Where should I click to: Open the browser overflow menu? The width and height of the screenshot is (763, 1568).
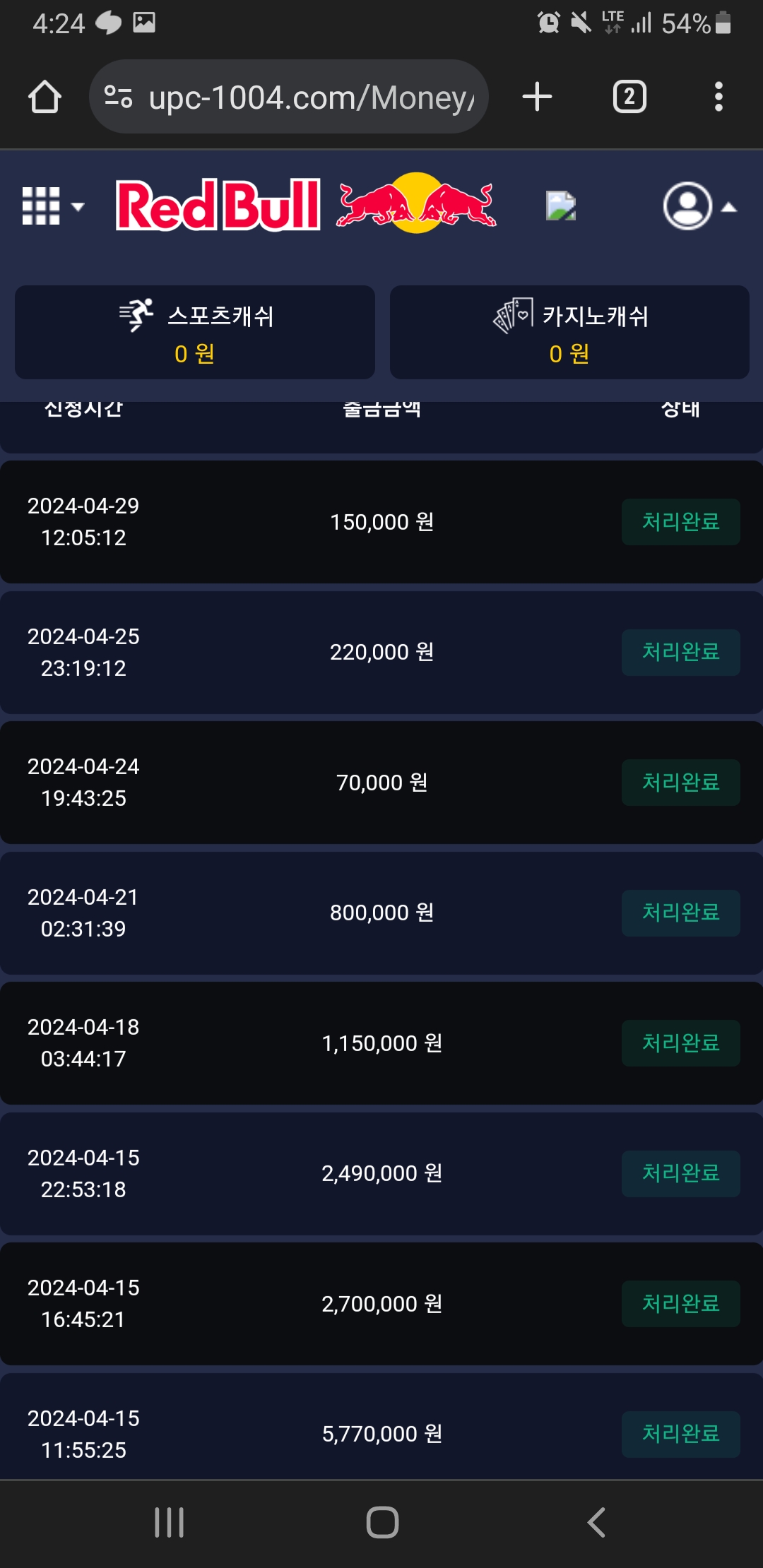718,97
